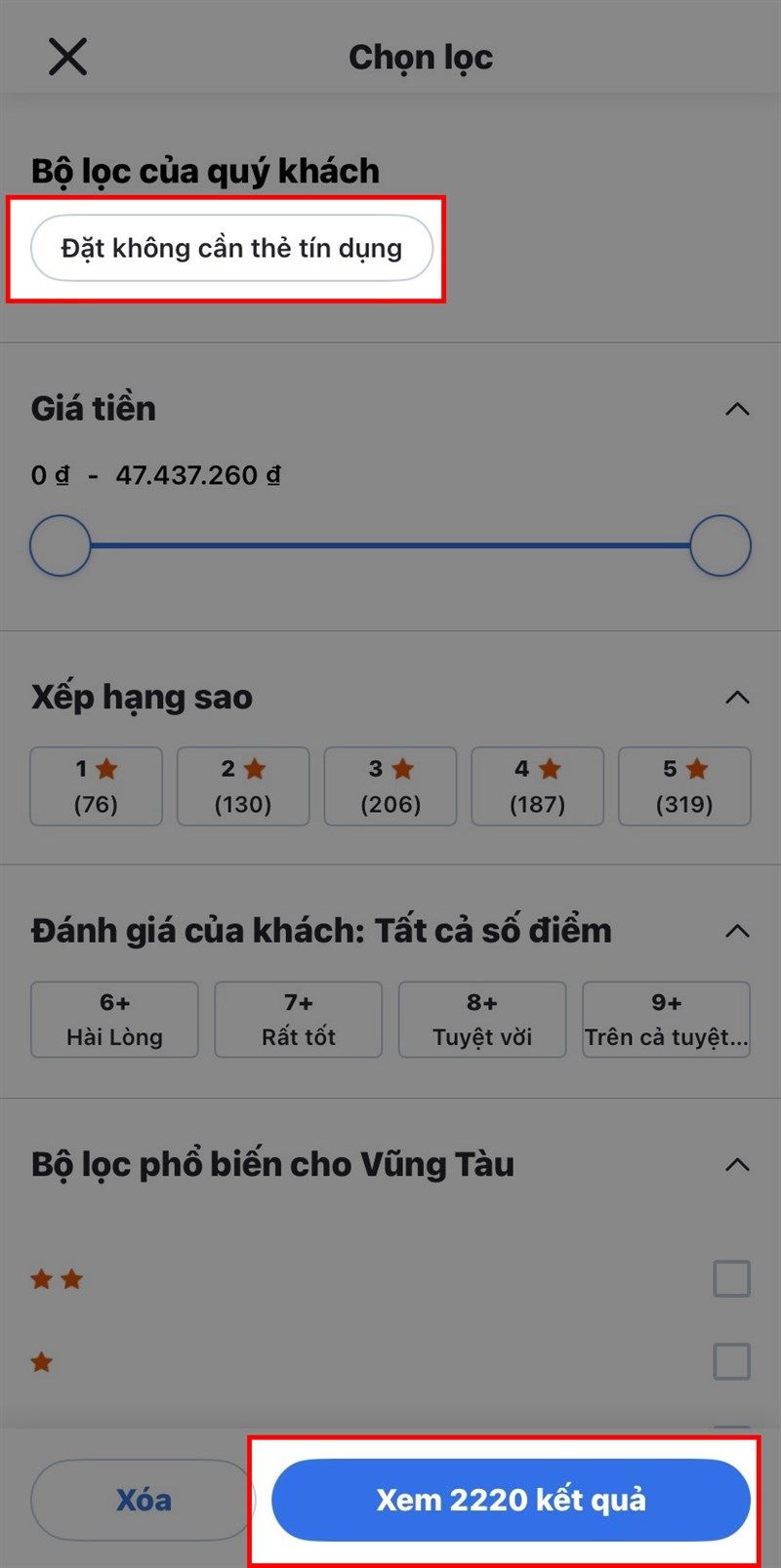
Task: Collapse the Giá tiền section
Action: click(x=739, y=411)
